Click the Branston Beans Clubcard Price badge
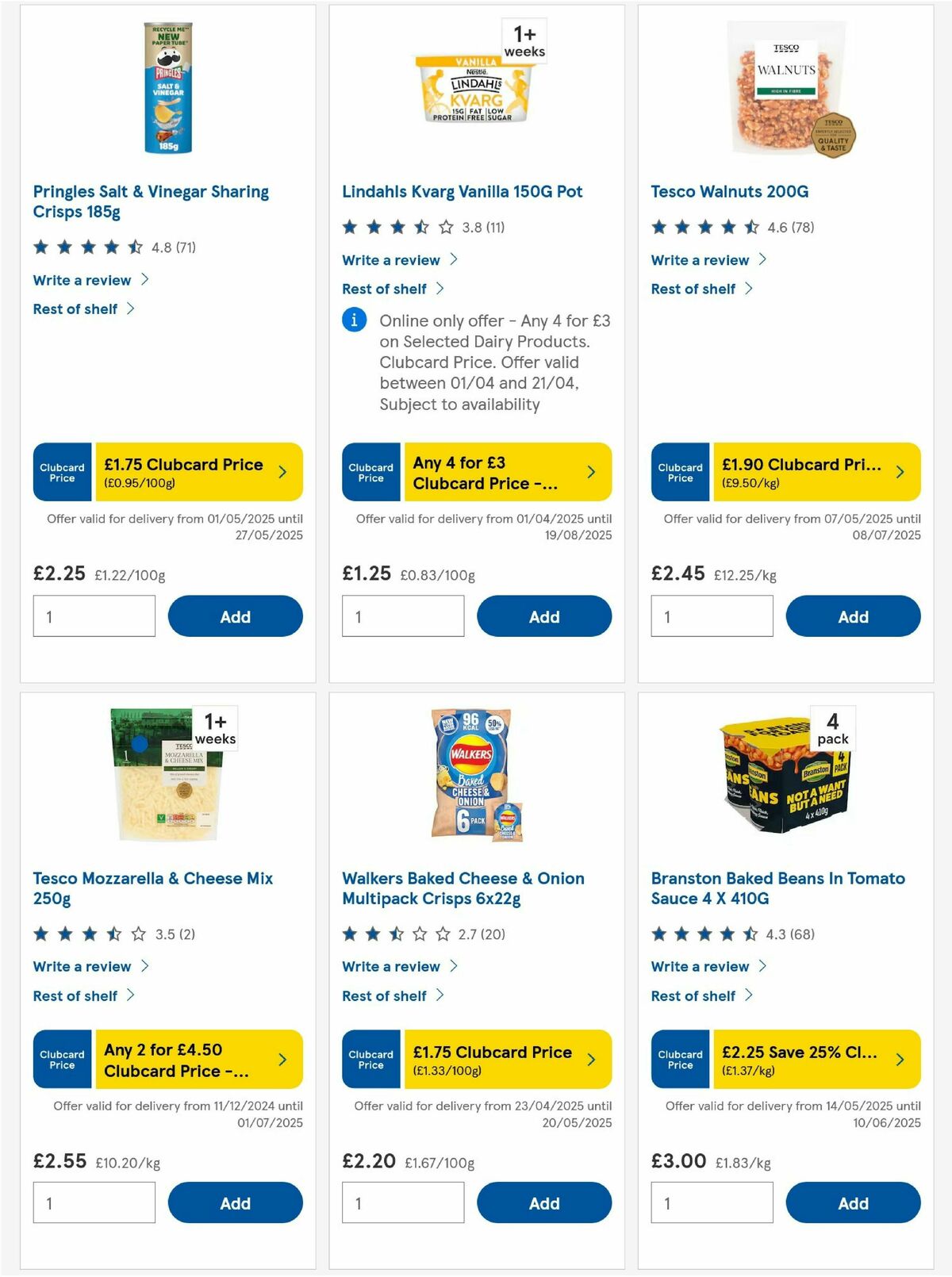Screen dimensions: 952x1277 679,1059
